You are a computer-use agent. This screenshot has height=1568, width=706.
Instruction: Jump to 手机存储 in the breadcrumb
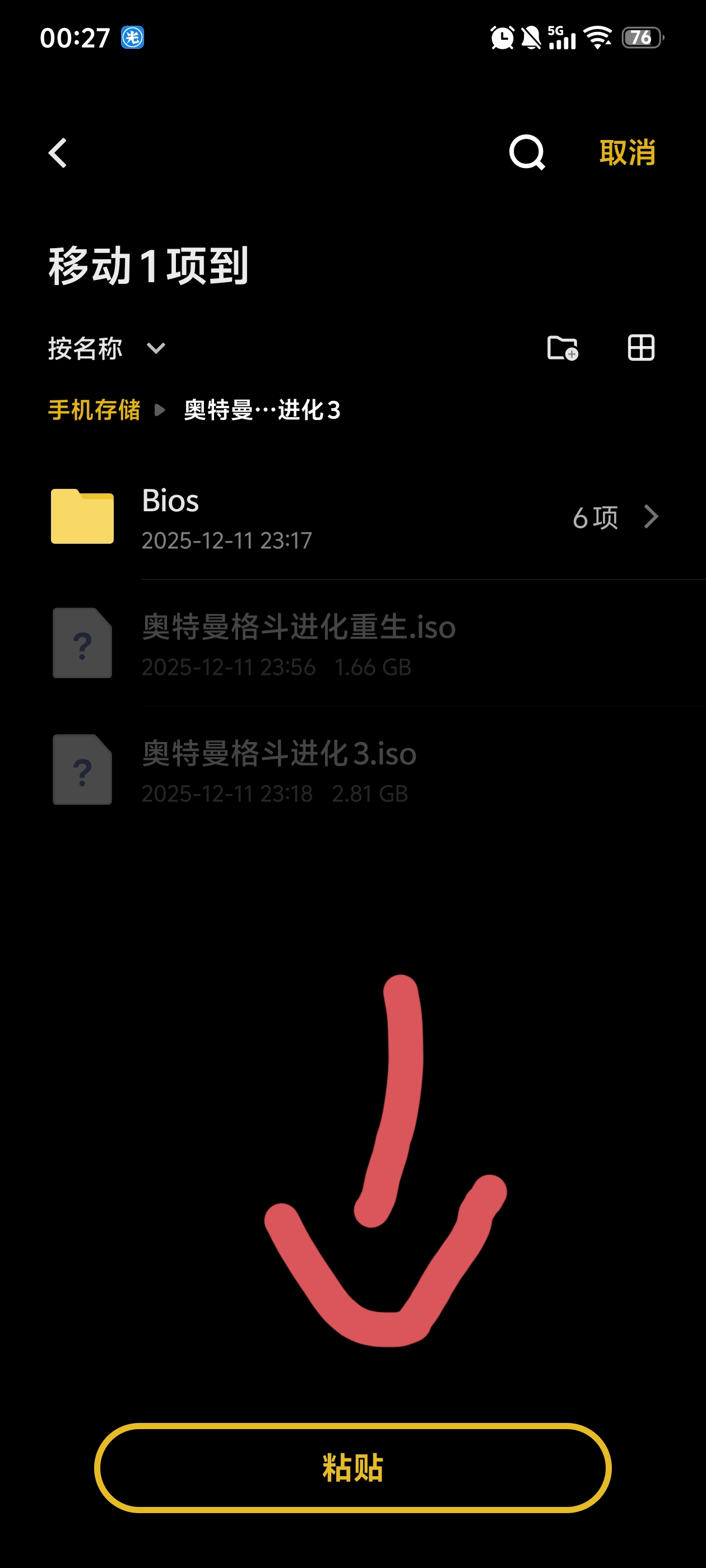coord(94,410)
